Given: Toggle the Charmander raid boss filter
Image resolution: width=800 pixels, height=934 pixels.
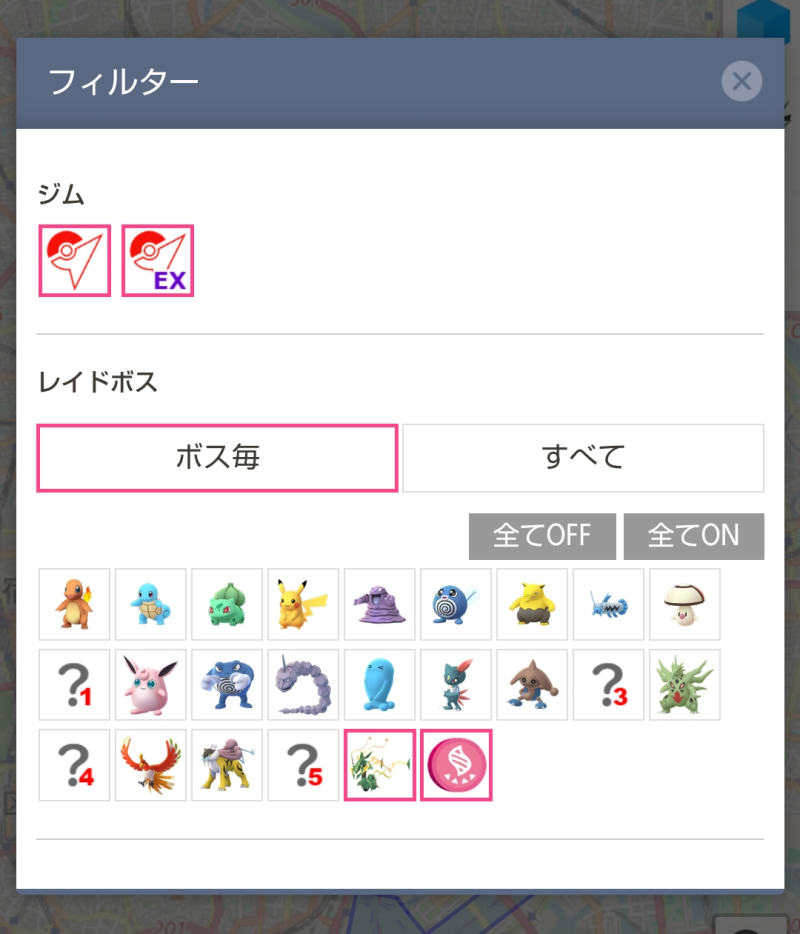Looking at the screenshot, I should tap(75, 604).
